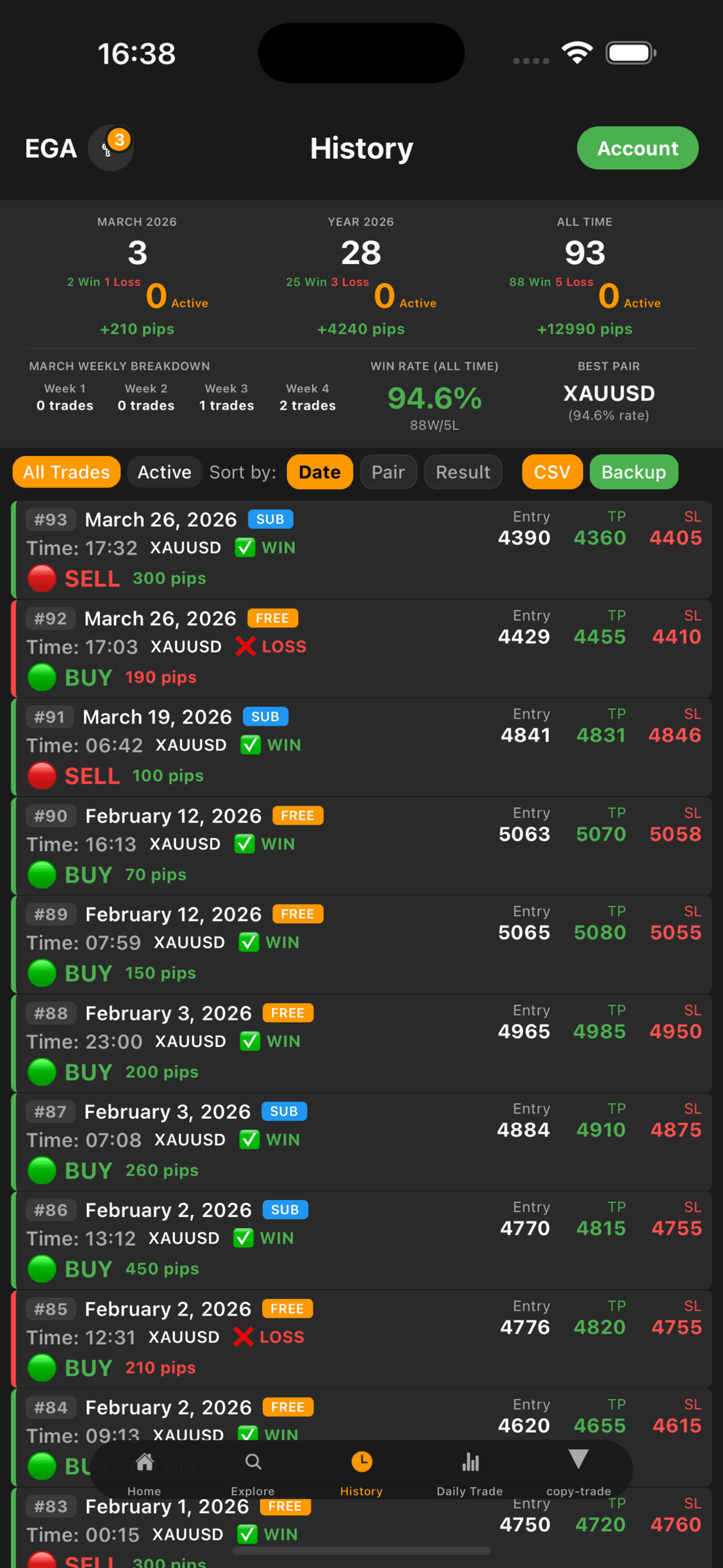Sort trades by Date
The image size is (723, 1568).
319,472
